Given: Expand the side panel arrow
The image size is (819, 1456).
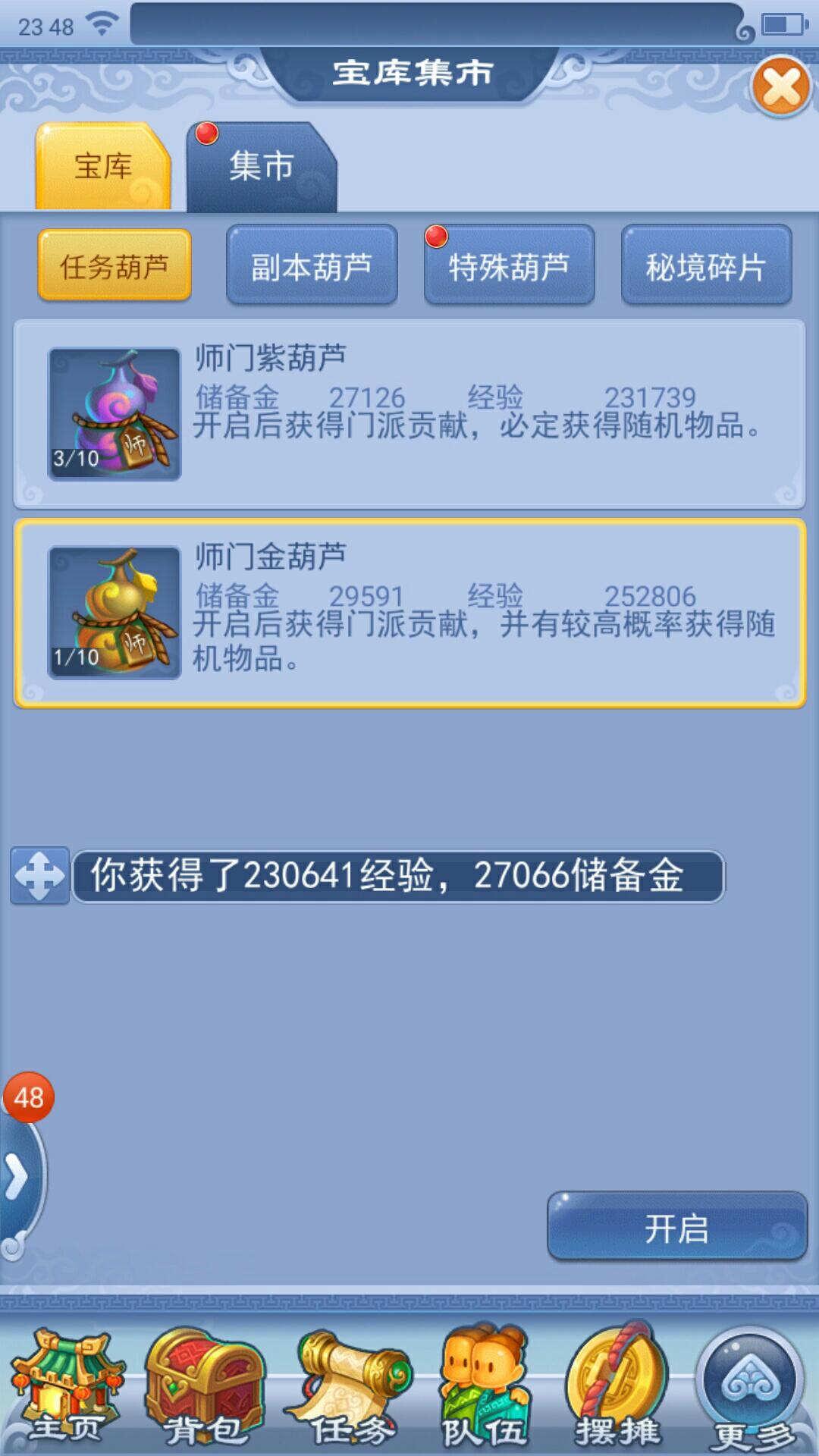Looking at the screenshot, I should pyautogui.click(x=17, y=1177).
